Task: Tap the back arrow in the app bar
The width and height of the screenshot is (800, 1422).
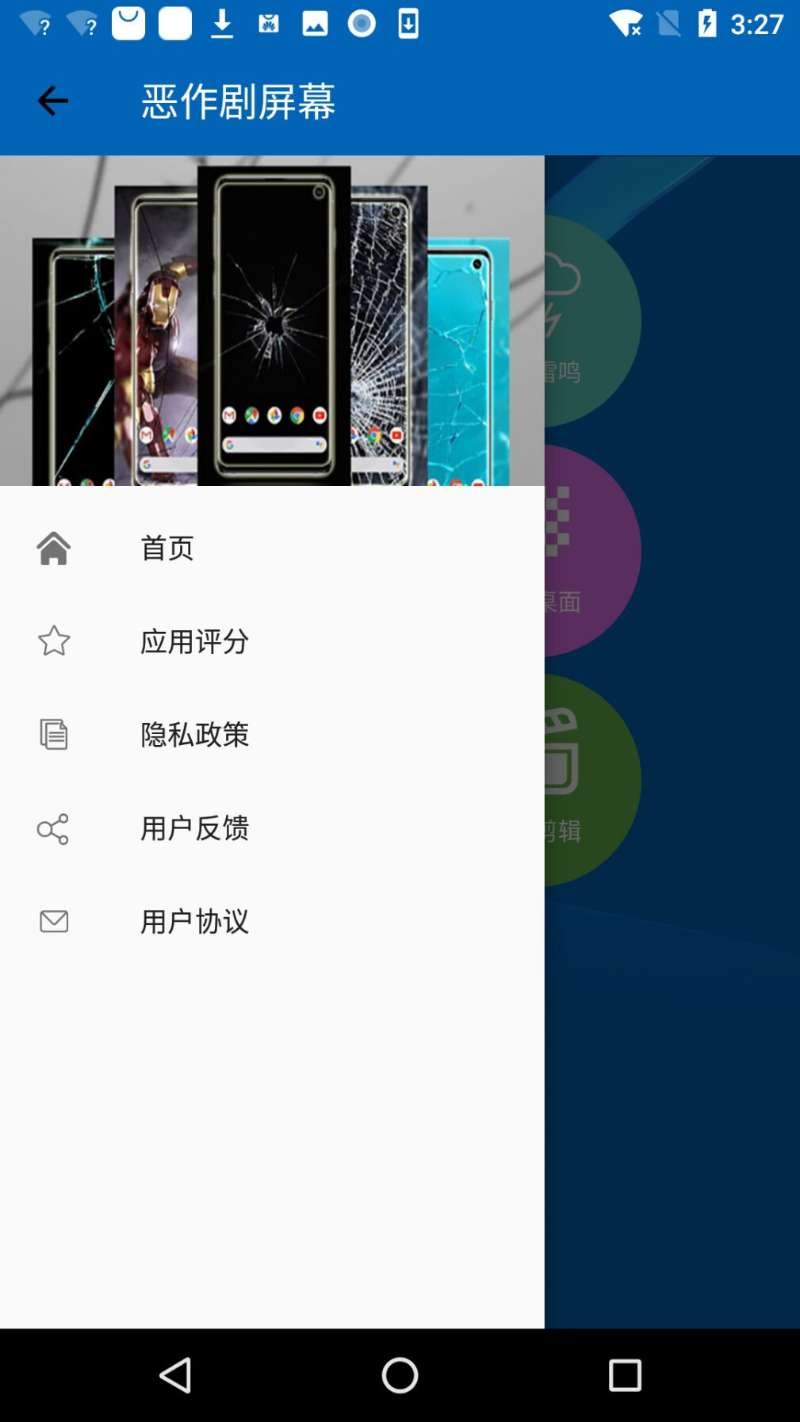Action: 52,100
